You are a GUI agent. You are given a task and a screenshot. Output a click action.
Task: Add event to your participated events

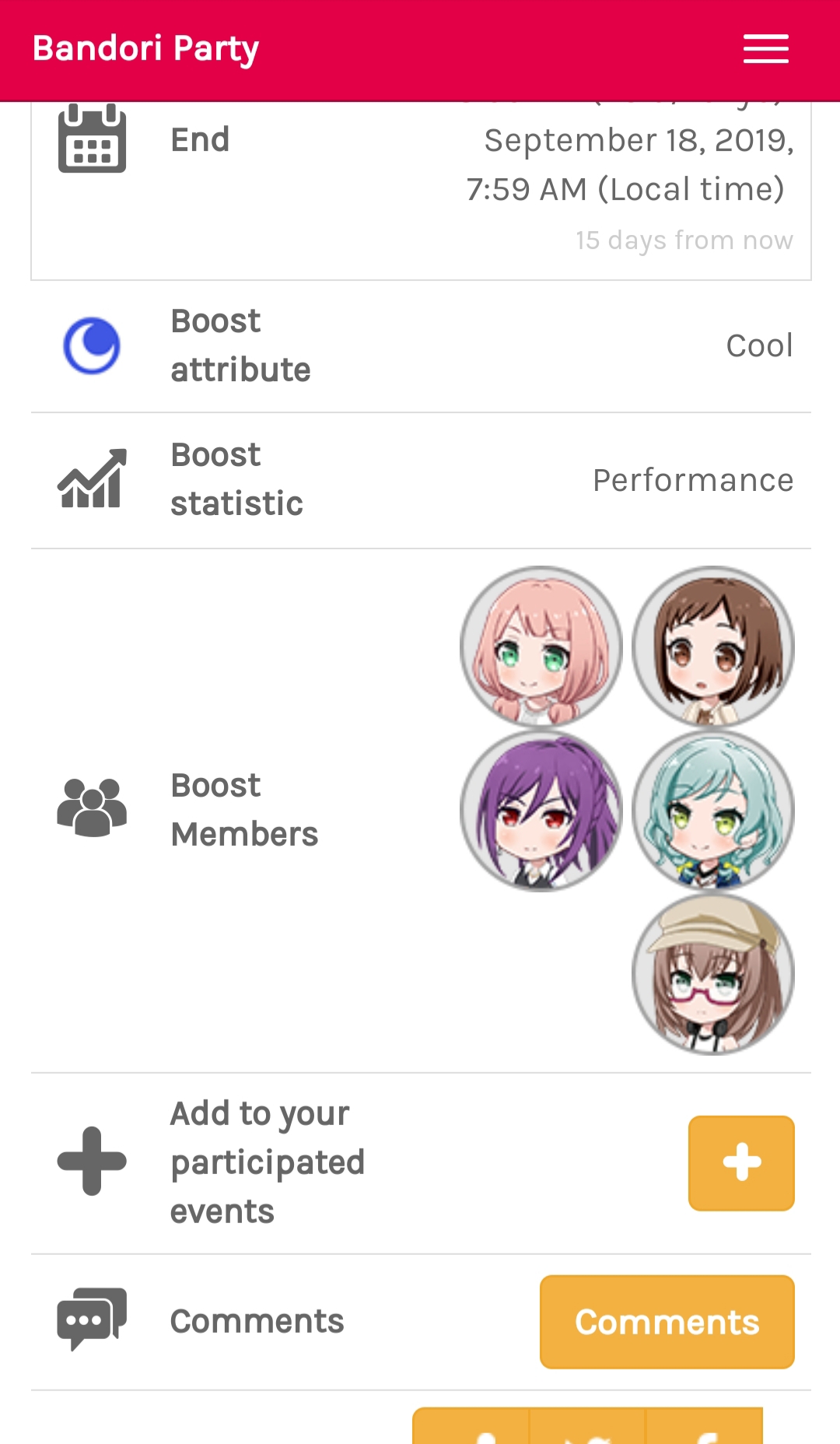(741, 1163)
